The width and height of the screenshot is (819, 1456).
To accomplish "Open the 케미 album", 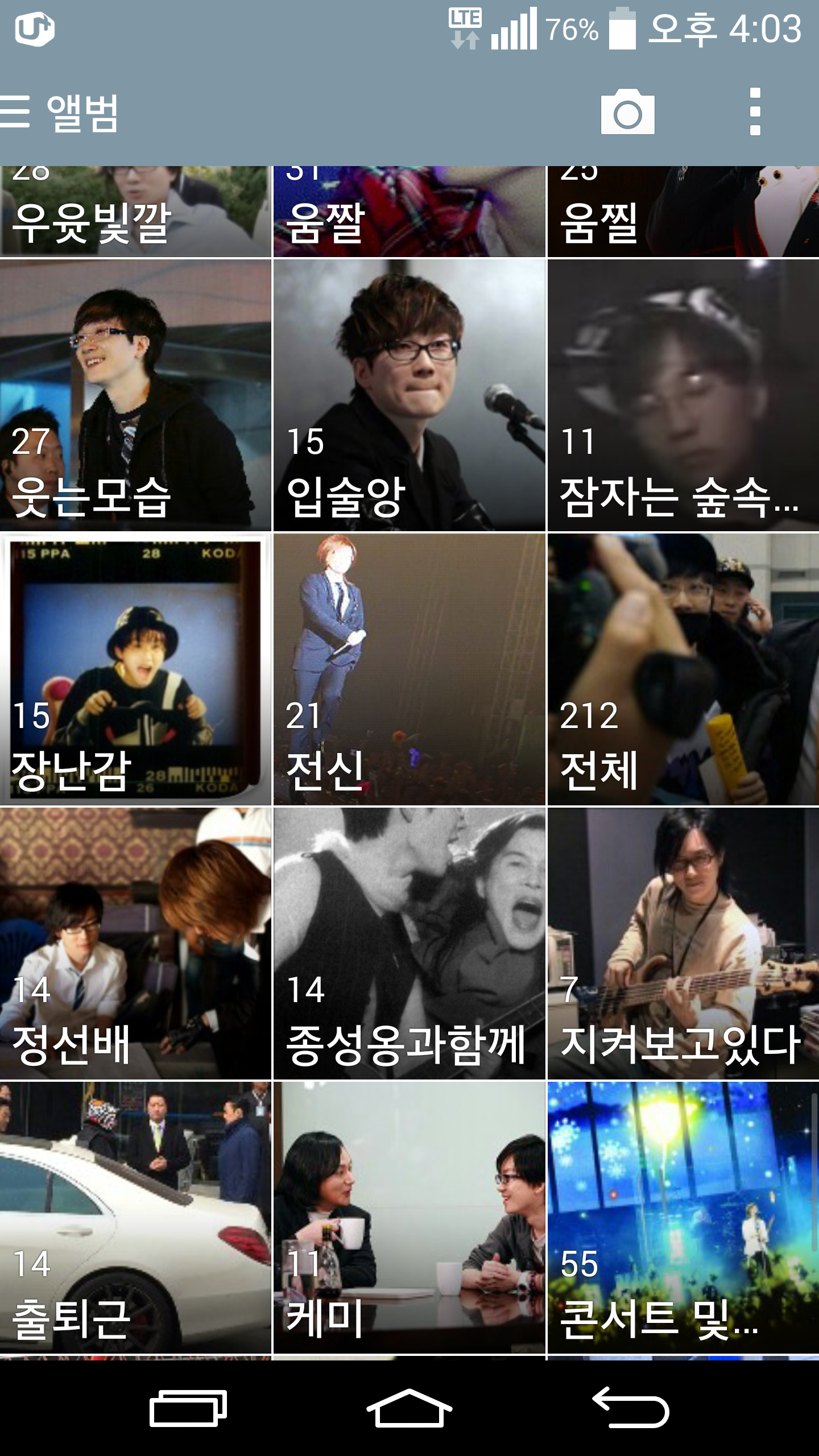I will click(409, 1217).
